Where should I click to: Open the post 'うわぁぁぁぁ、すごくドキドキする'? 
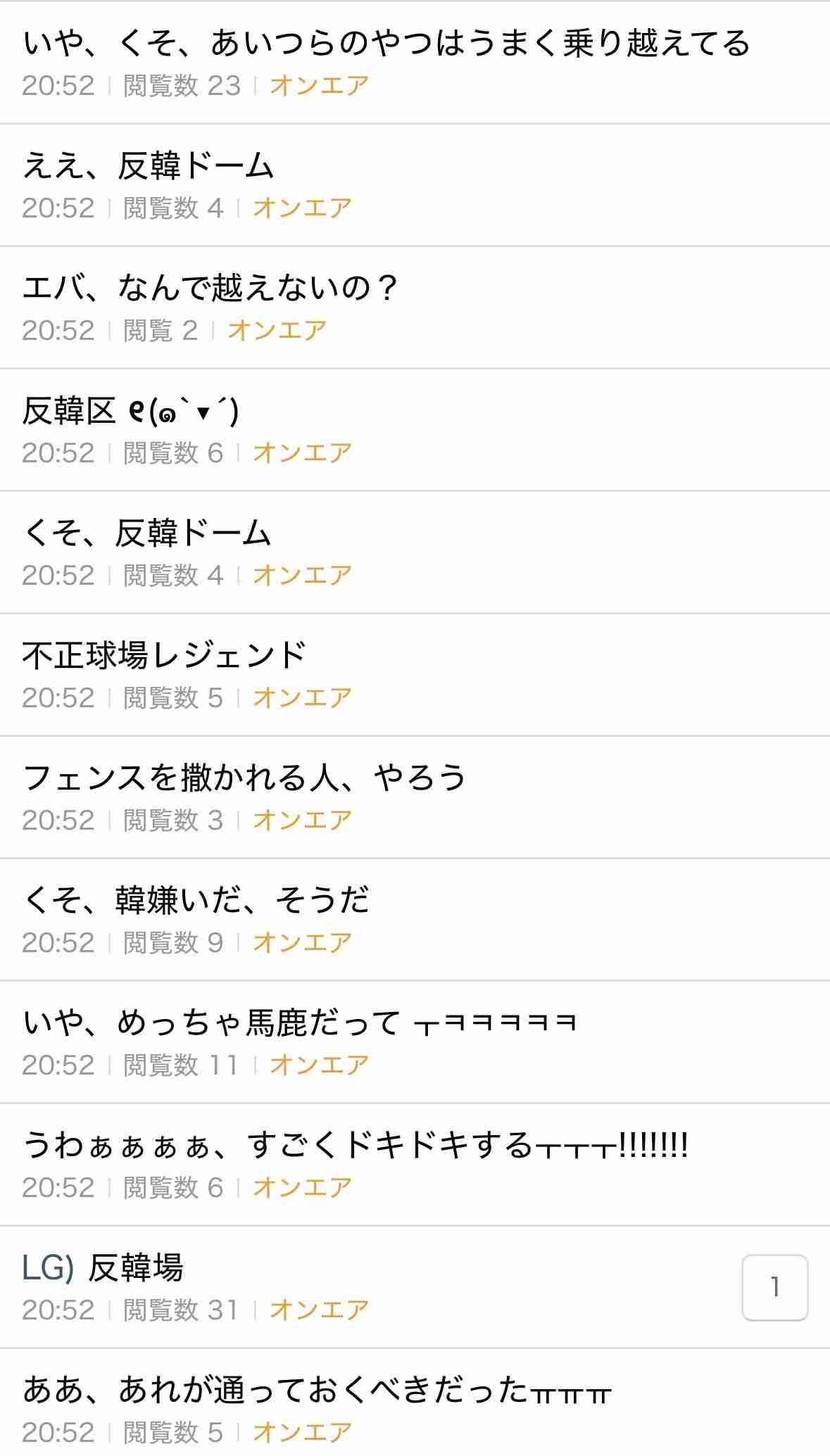[x=355, y=1146]
